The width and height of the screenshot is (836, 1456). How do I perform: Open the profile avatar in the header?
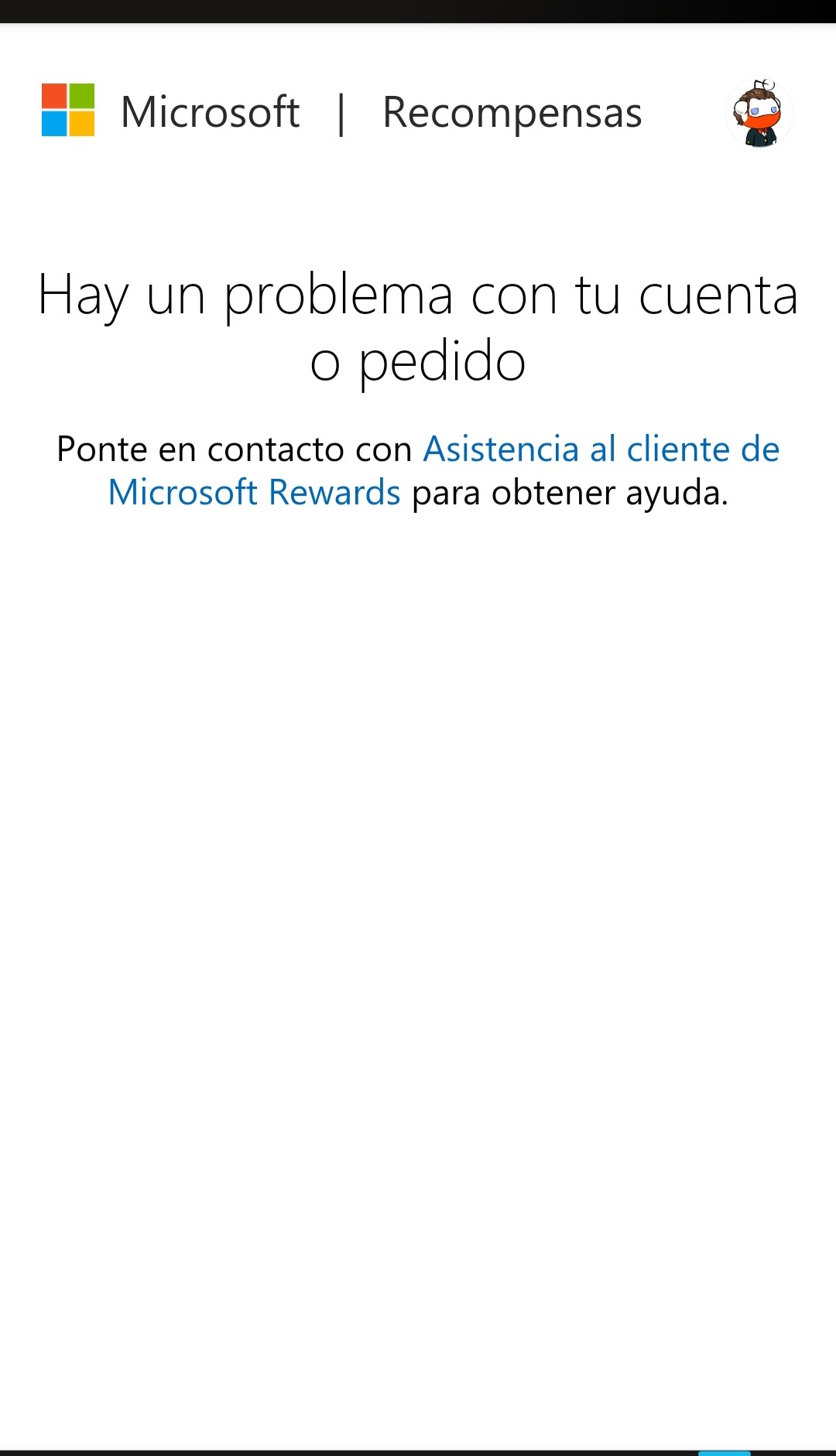[759, 113]
